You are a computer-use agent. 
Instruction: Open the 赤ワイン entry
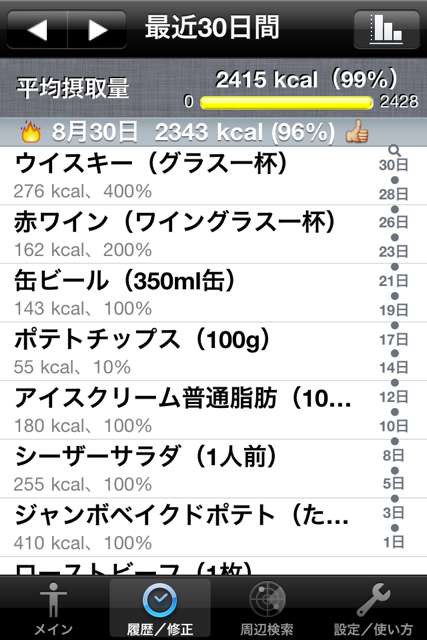coord(186,234)
